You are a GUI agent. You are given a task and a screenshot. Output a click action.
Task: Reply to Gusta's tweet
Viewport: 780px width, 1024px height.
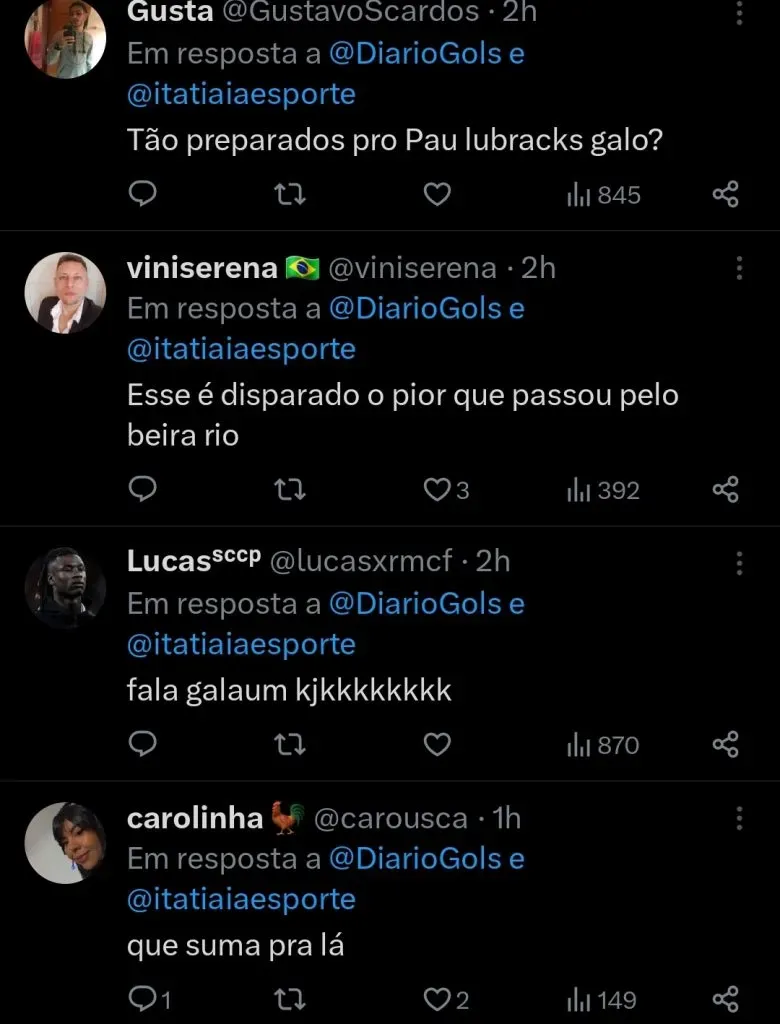[x=144, y=195]
